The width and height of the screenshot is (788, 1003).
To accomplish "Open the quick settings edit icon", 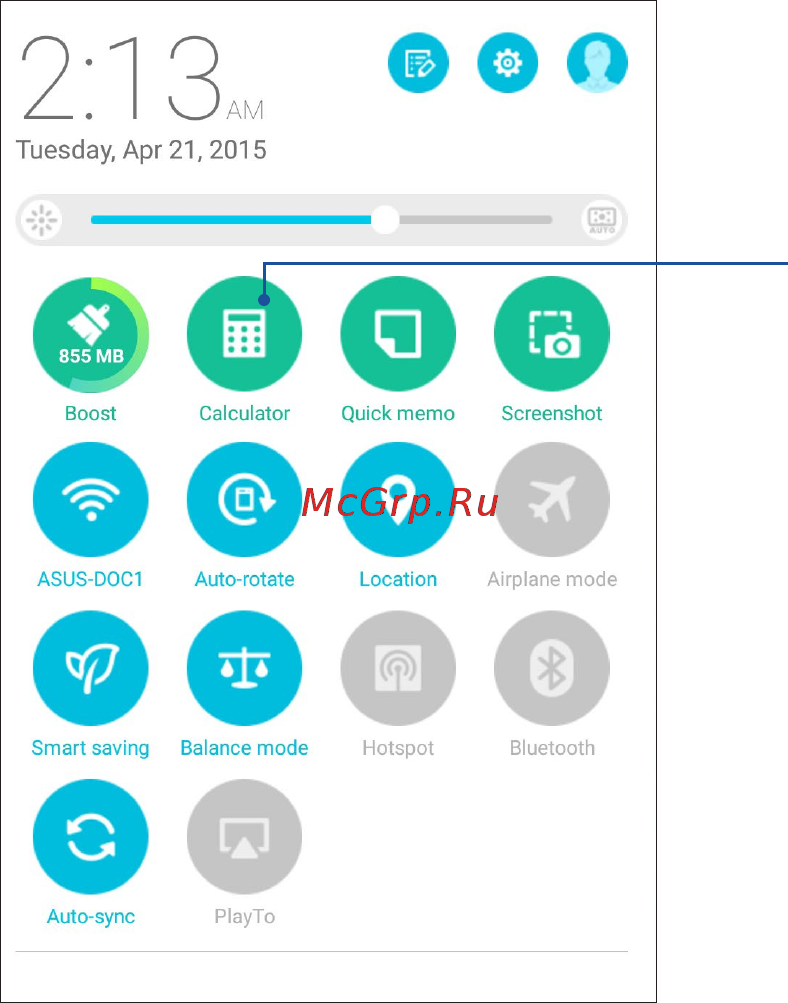I will click(x=418, y=63).
